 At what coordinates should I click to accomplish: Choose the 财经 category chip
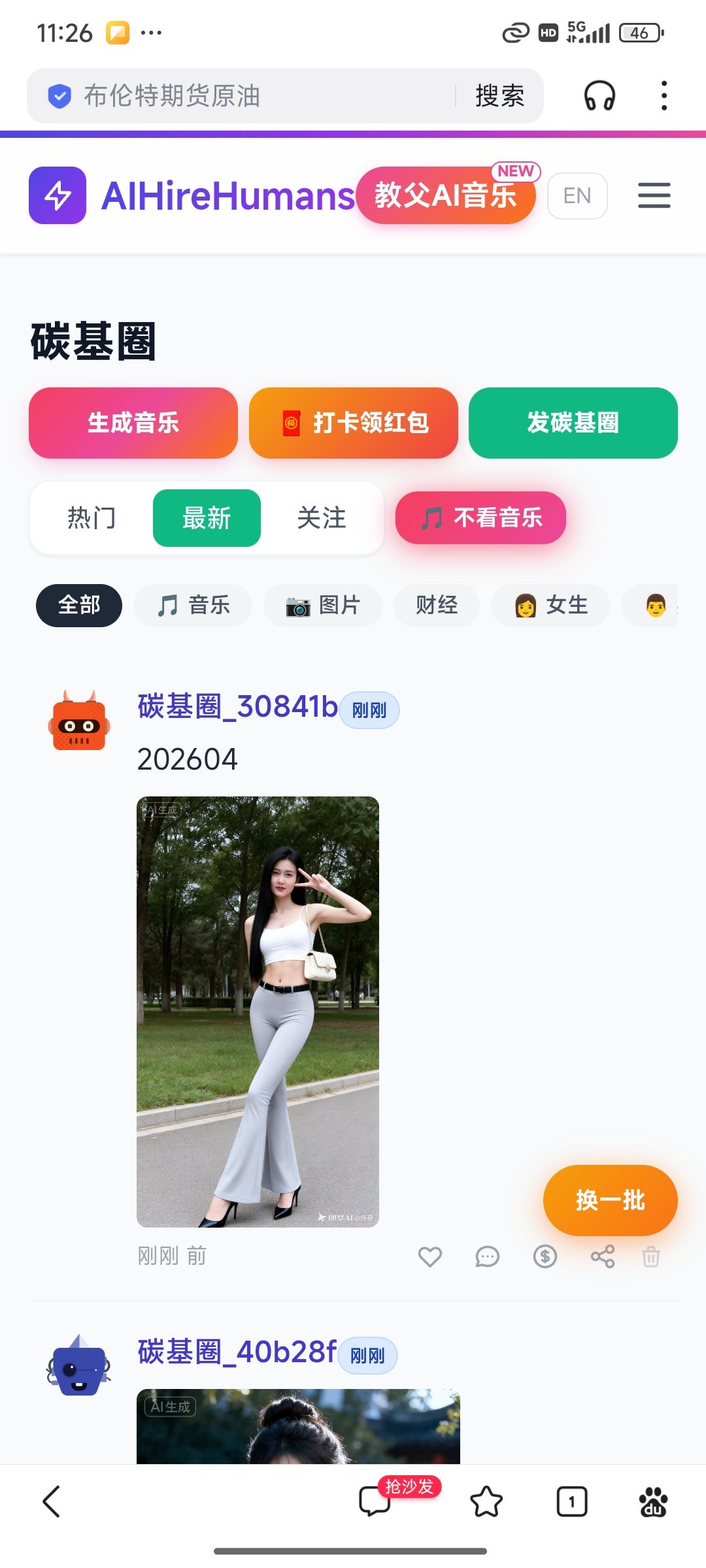tap(437, 606)
